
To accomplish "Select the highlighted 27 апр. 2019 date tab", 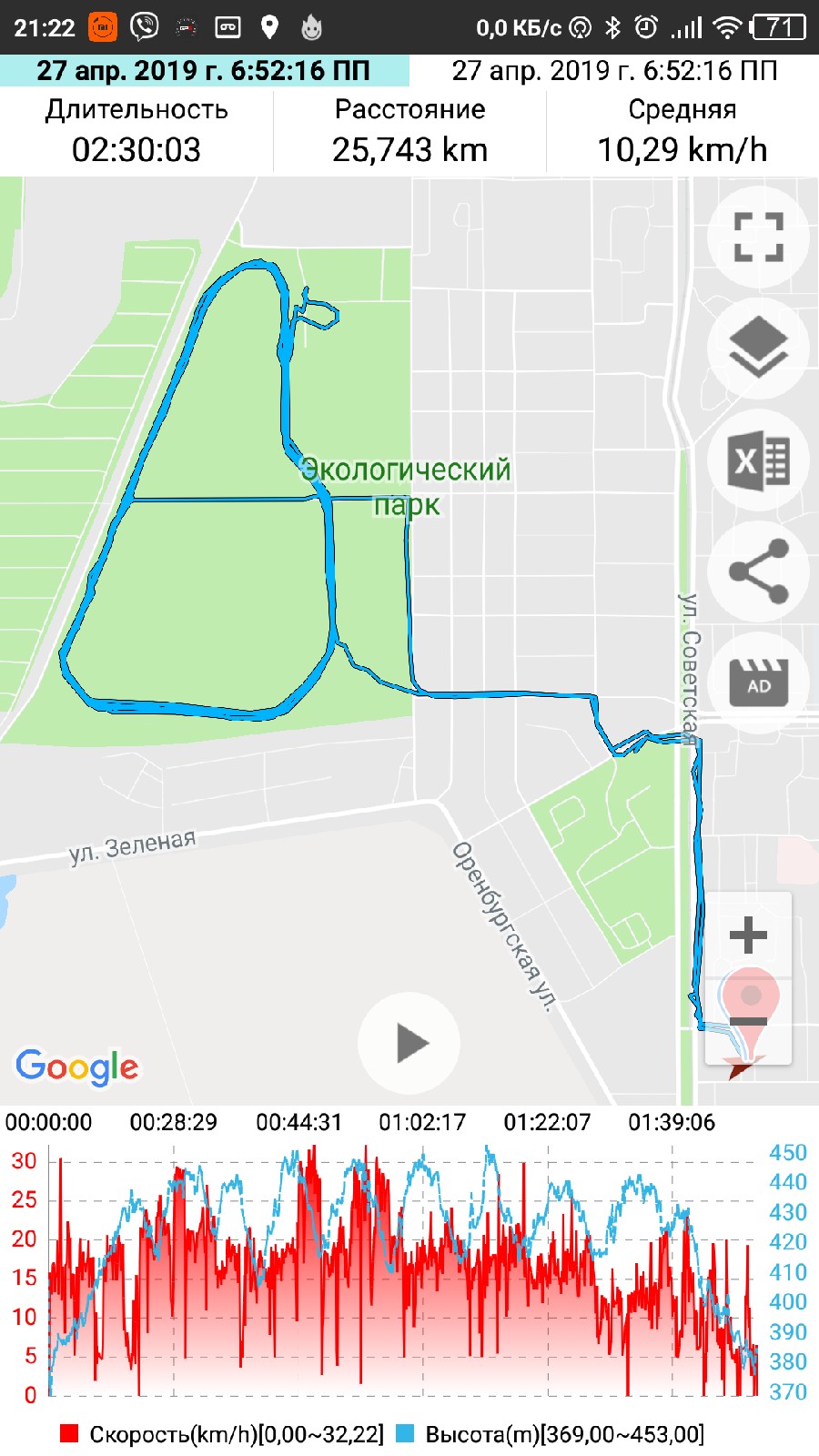I will 205,71.
